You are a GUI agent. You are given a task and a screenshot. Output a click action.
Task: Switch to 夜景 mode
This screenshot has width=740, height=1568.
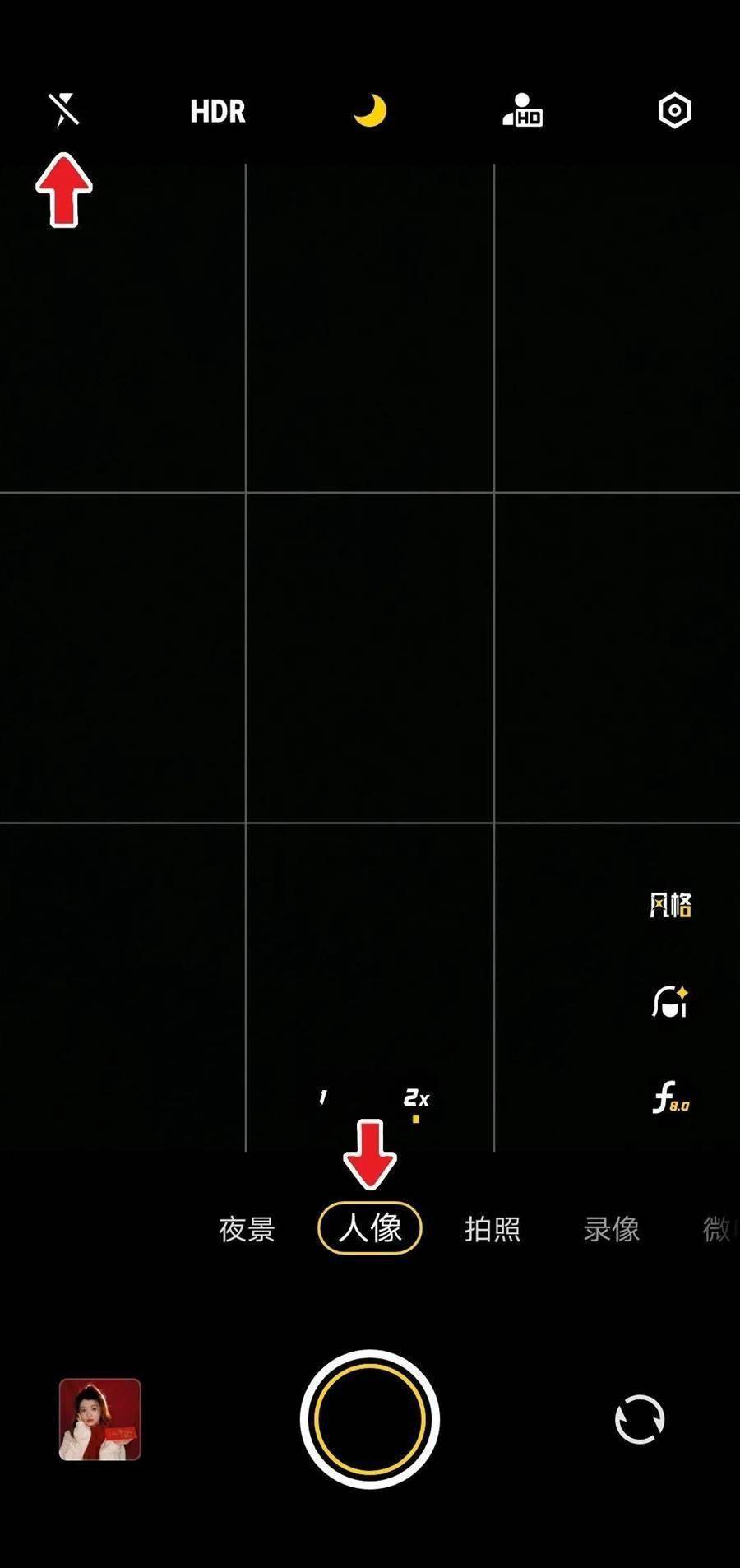click(x=247, y=1229)
